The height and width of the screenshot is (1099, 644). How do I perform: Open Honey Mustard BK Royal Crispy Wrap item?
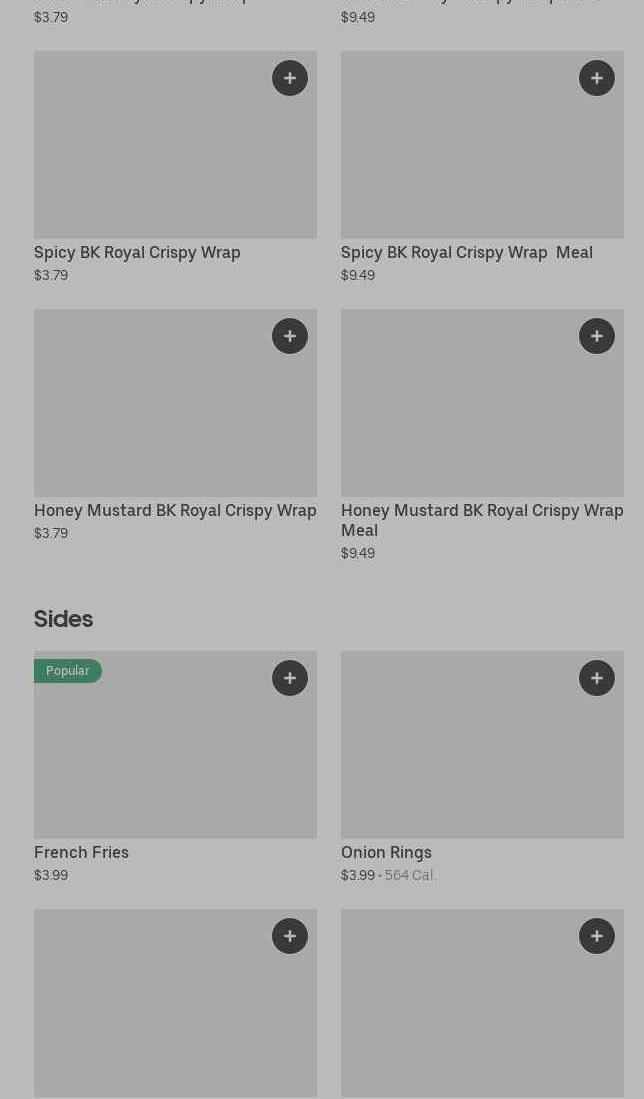click(175, 425)
